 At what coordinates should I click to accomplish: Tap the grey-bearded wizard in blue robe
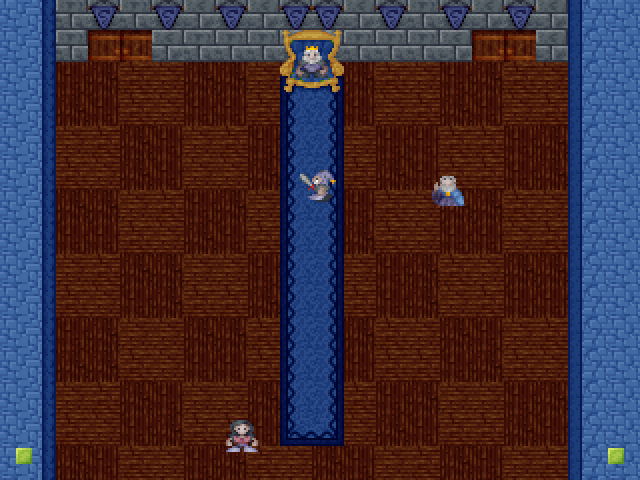(x=448, y=191)
